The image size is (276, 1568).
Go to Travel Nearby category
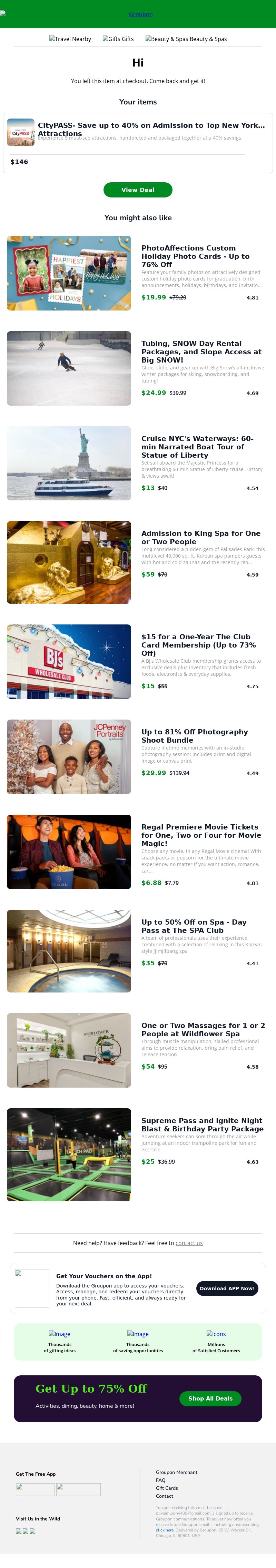[70, 39]
